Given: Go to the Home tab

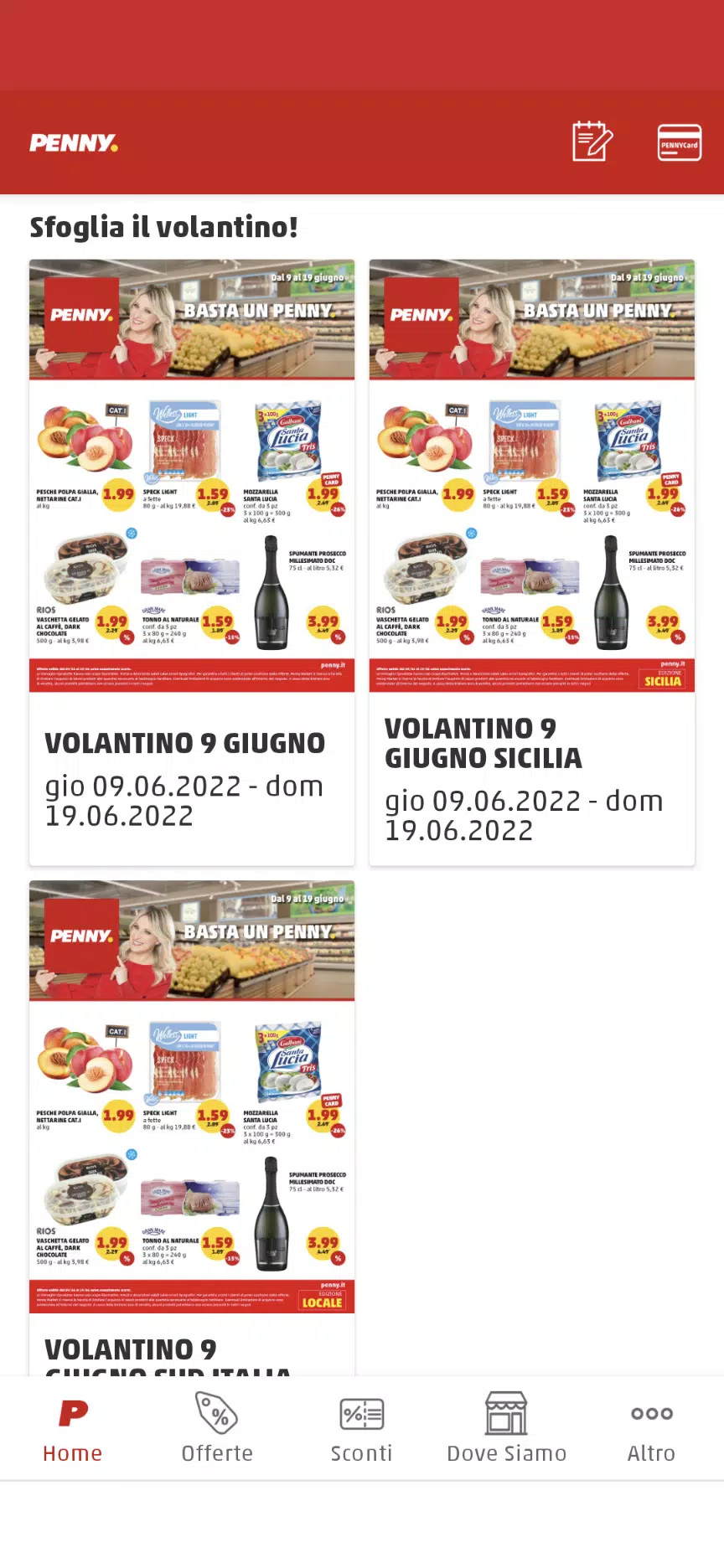Looking at the screenshot, I should coord(73,1429).
